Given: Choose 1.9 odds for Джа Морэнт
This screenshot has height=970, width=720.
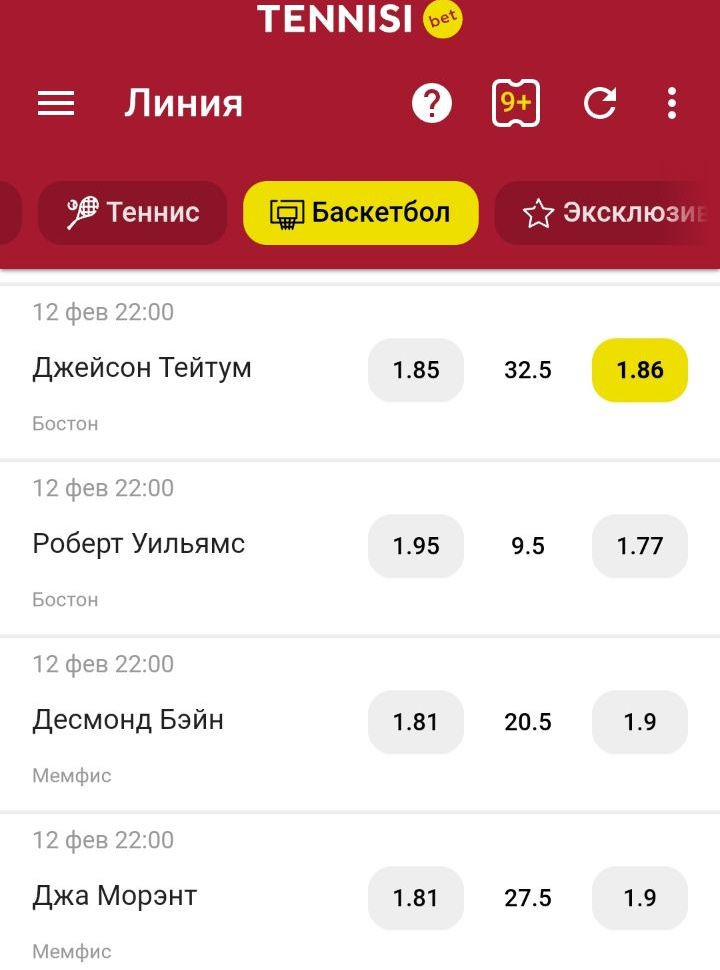Looking at the screenshot, I should (x=640, y=898).
